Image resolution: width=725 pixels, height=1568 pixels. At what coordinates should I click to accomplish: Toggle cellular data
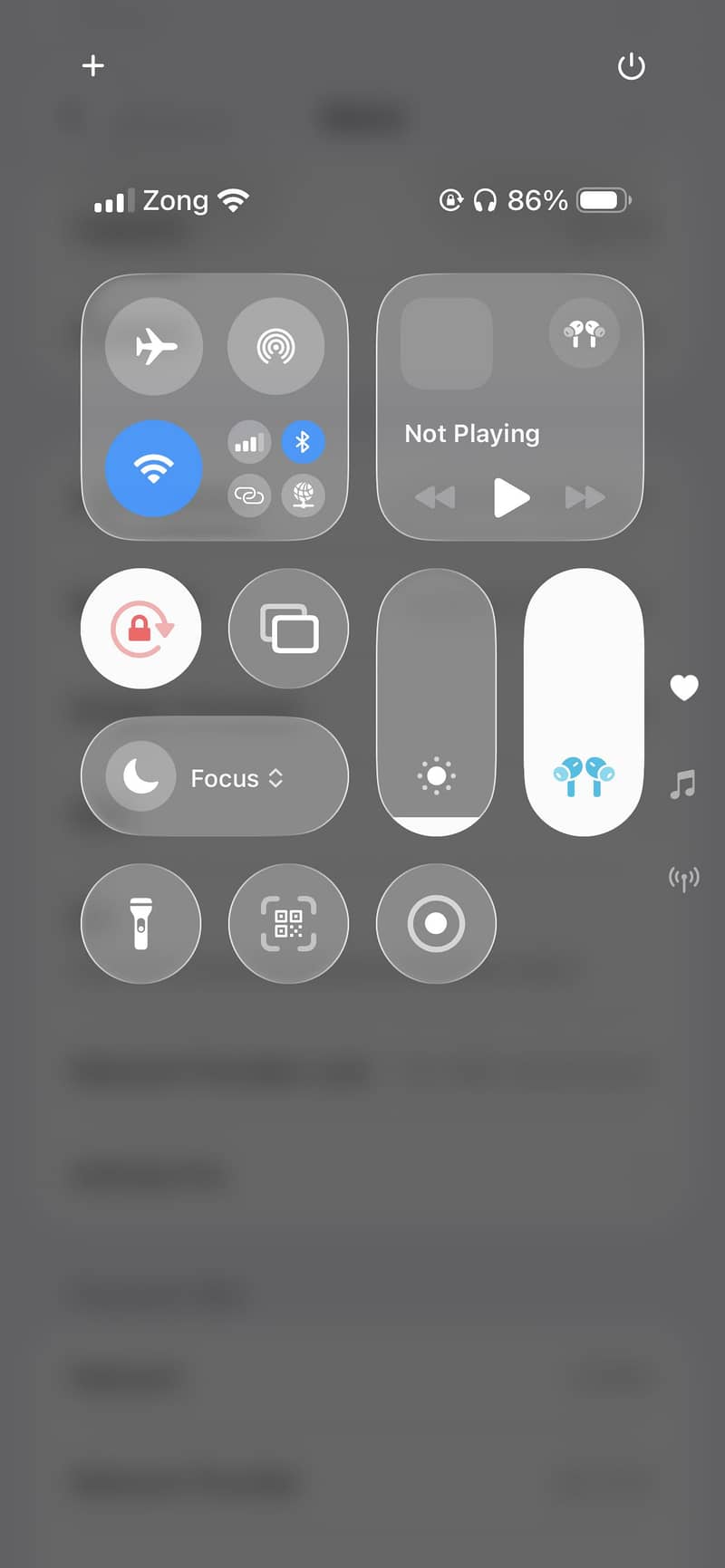pyautogui.click(x=249, y=442)
